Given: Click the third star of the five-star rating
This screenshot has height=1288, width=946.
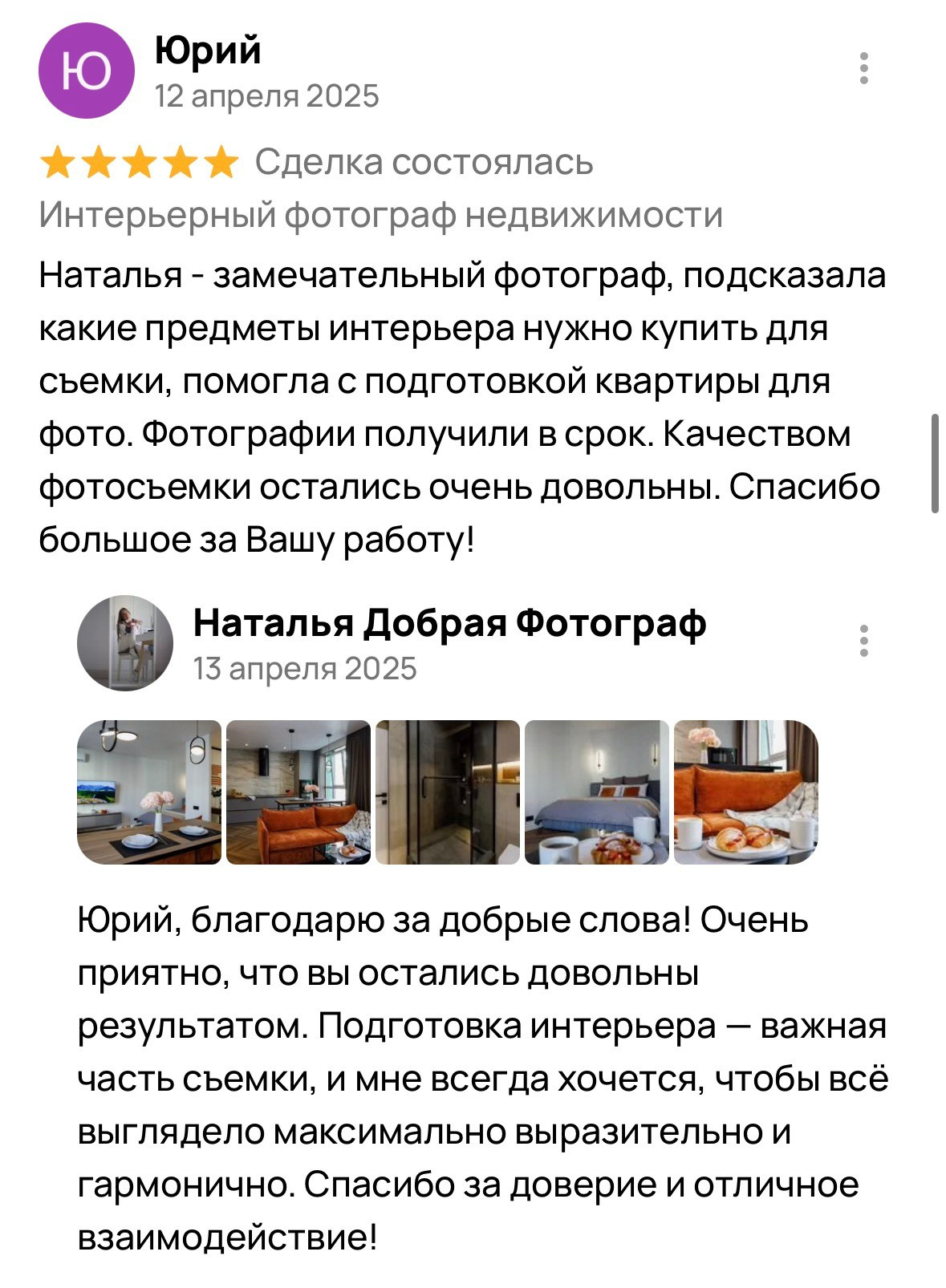Looking at the screenshot, I should coord(138,164).
